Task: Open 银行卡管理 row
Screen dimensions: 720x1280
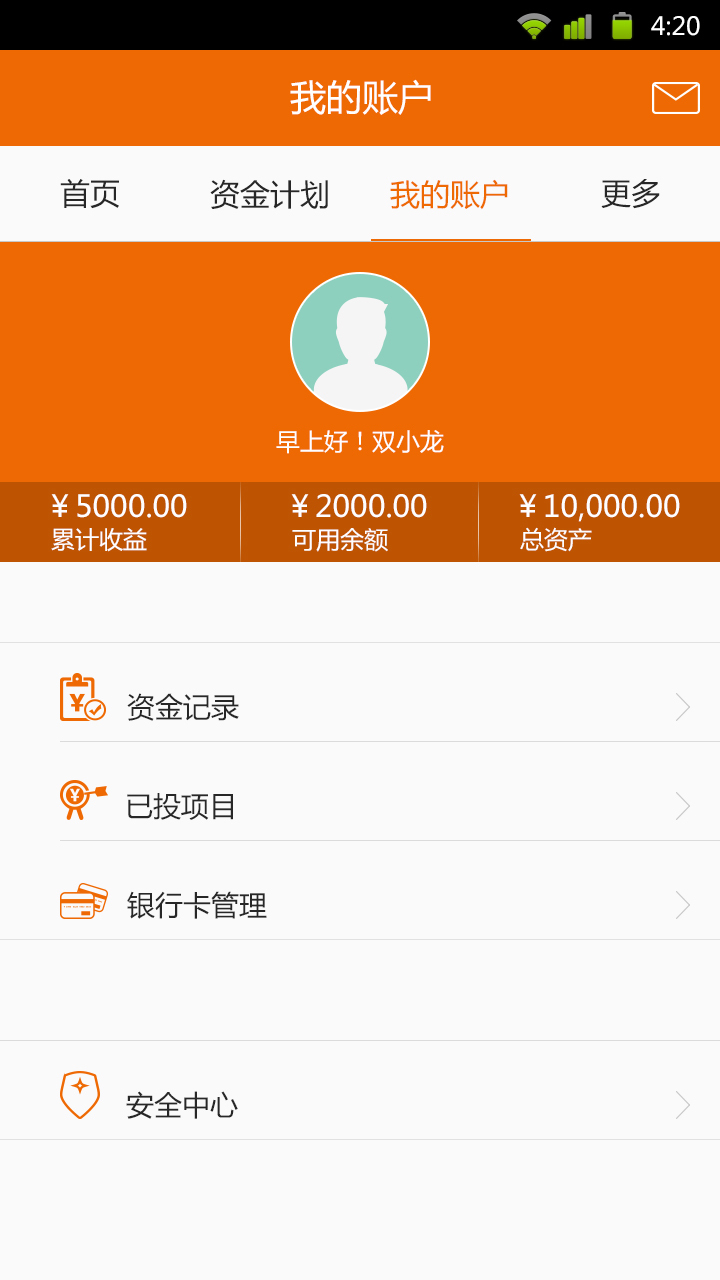Action: pyautogui.click(x=360, y=904)
